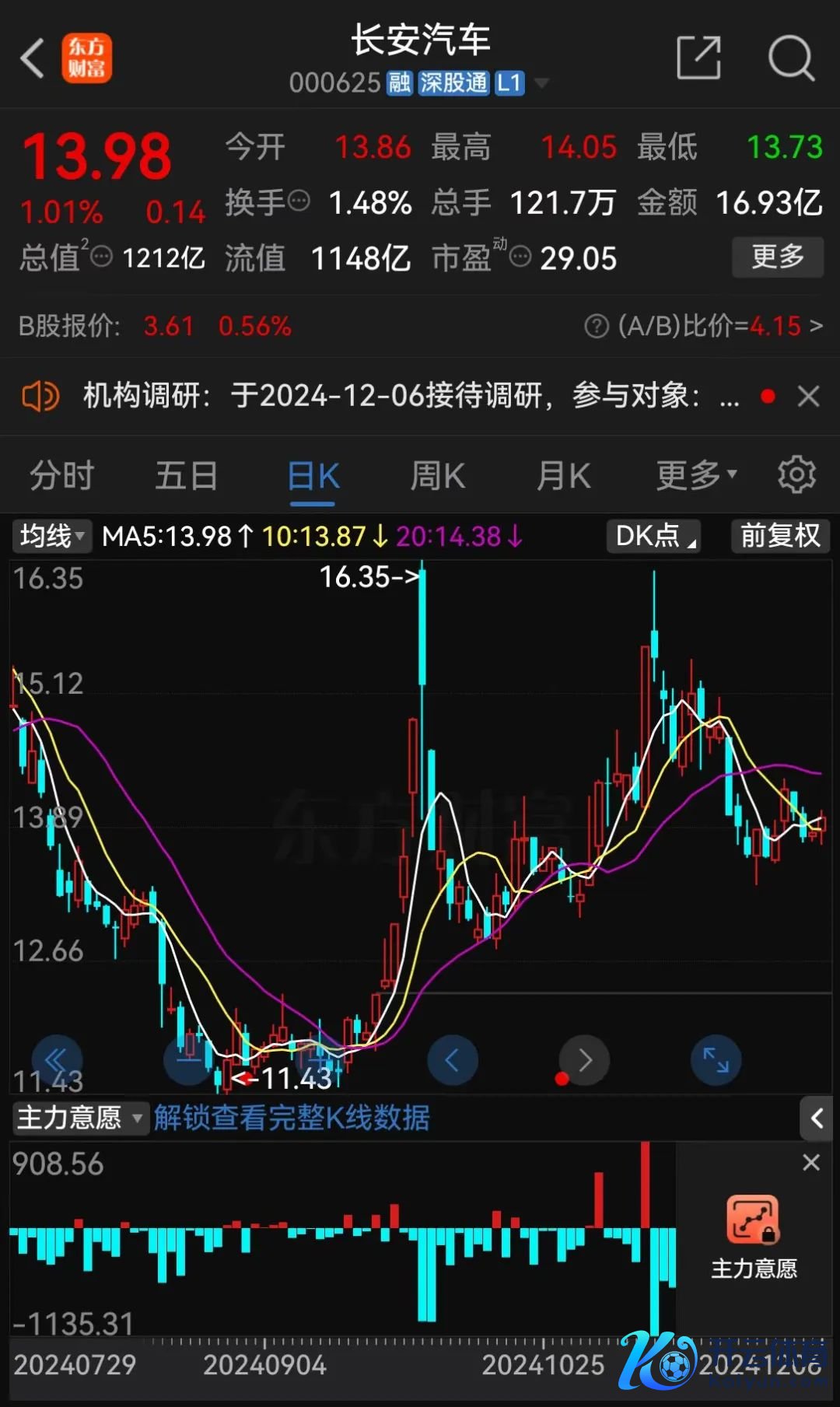Tap 更多 button for more quote data
840x1407 pixels.
click(x=777, y=257)
